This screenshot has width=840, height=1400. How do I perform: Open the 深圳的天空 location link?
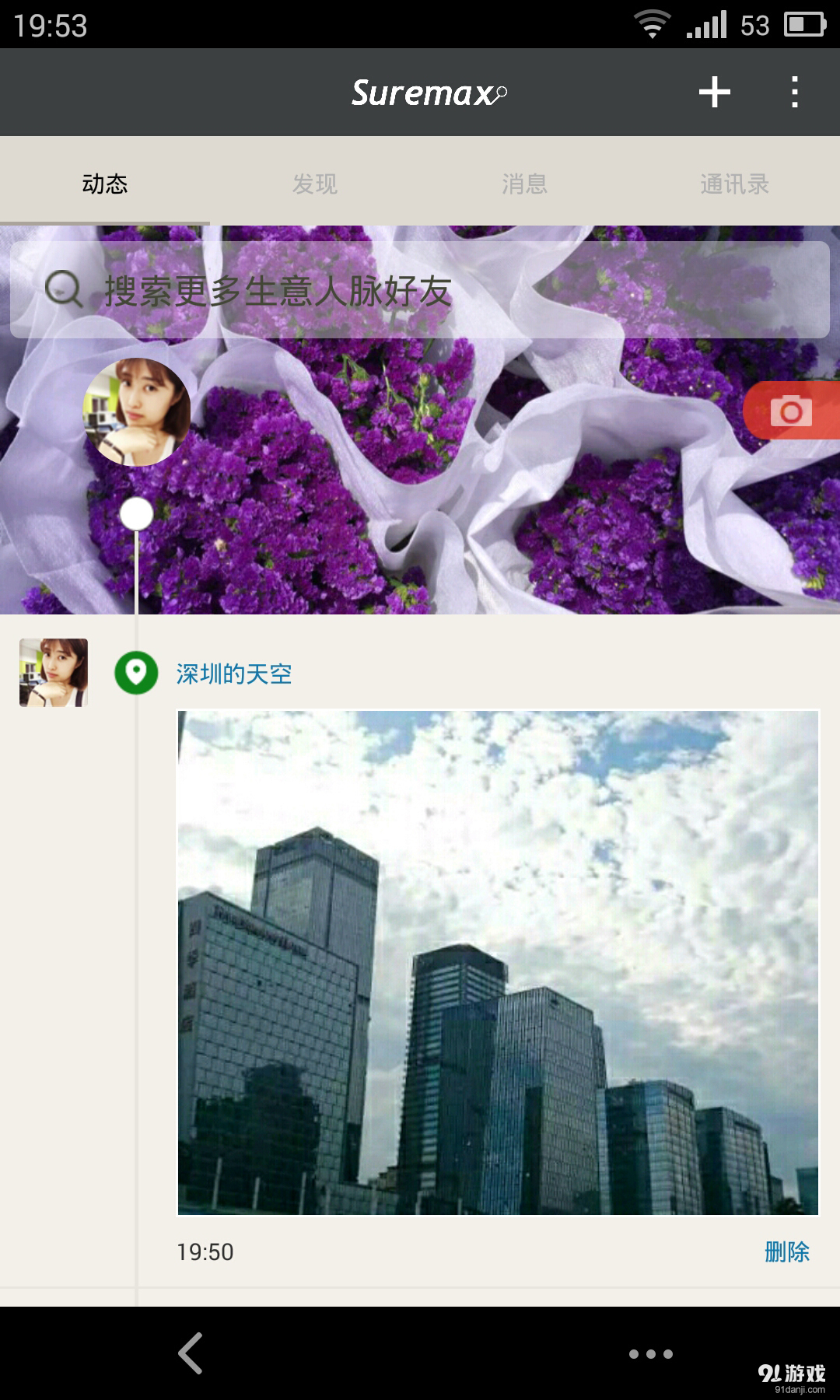(233, 674)
